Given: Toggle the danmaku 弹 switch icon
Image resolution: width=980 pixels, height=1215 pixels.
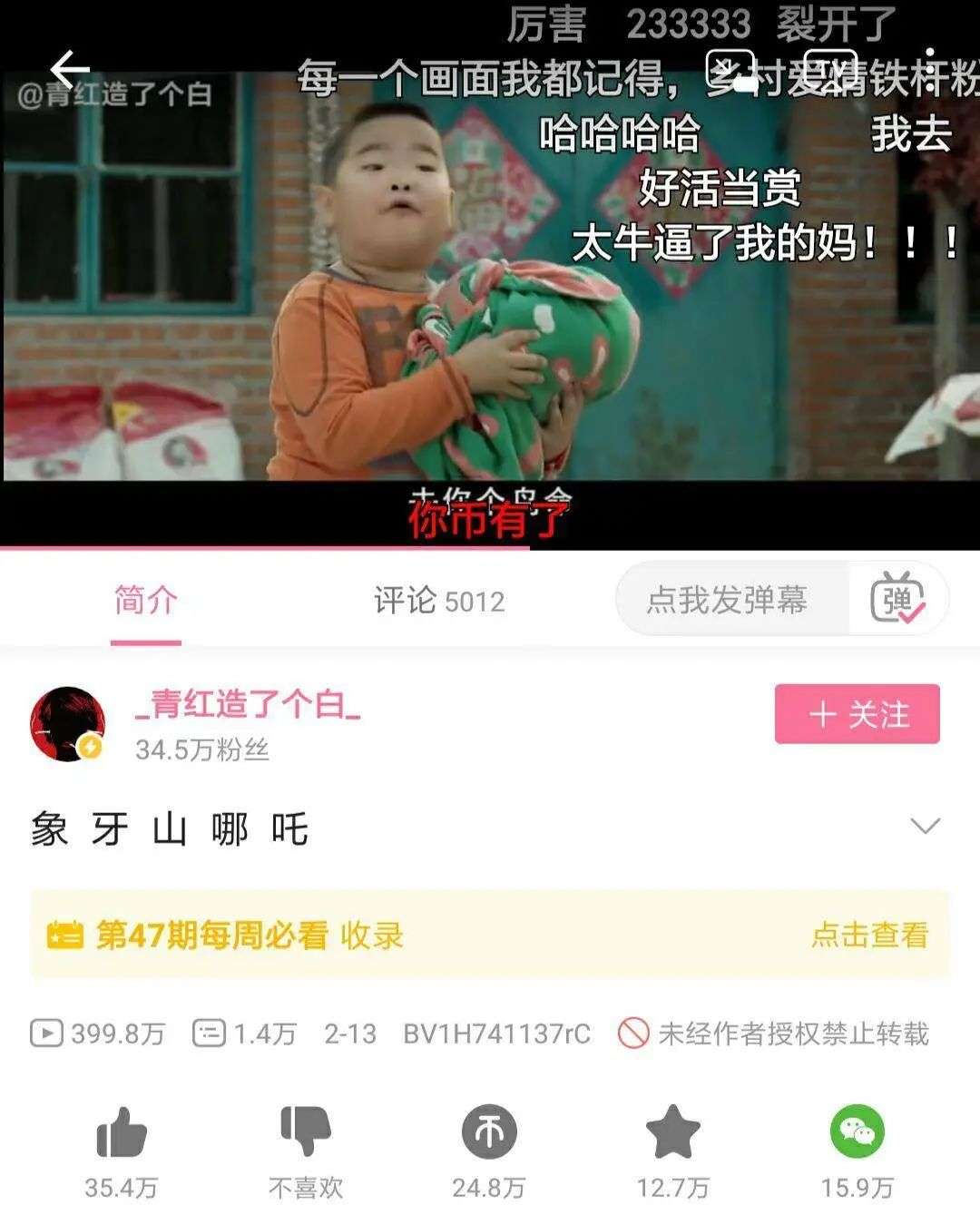Looking at the screenshot, I should (x=897, y=600).
